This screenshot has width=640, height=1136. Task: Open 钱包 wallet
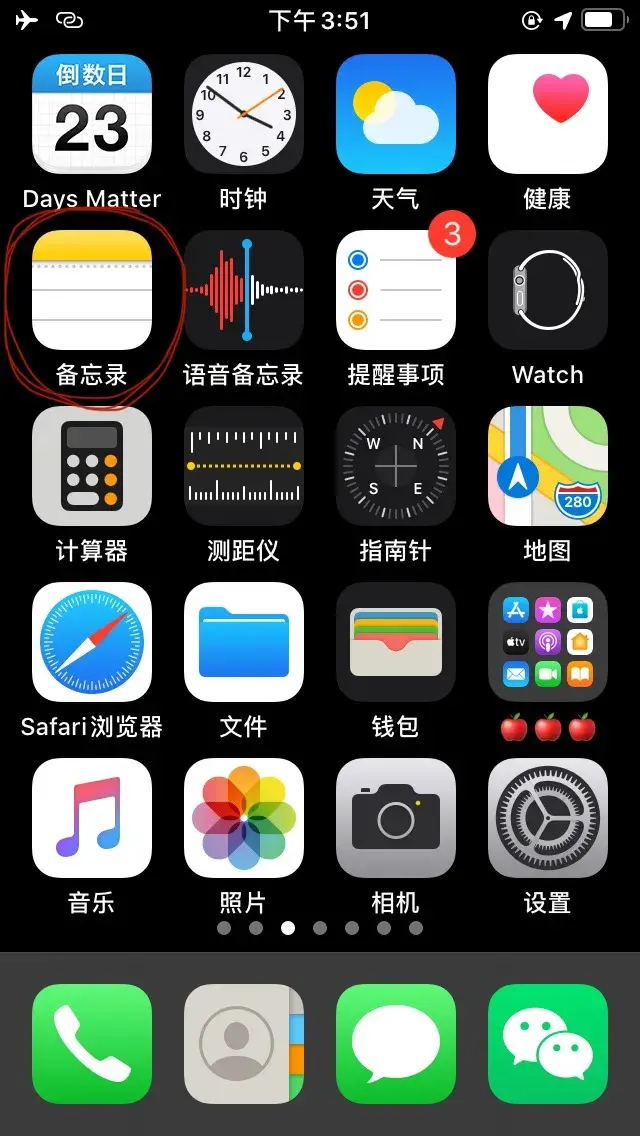tap(396, 642)
